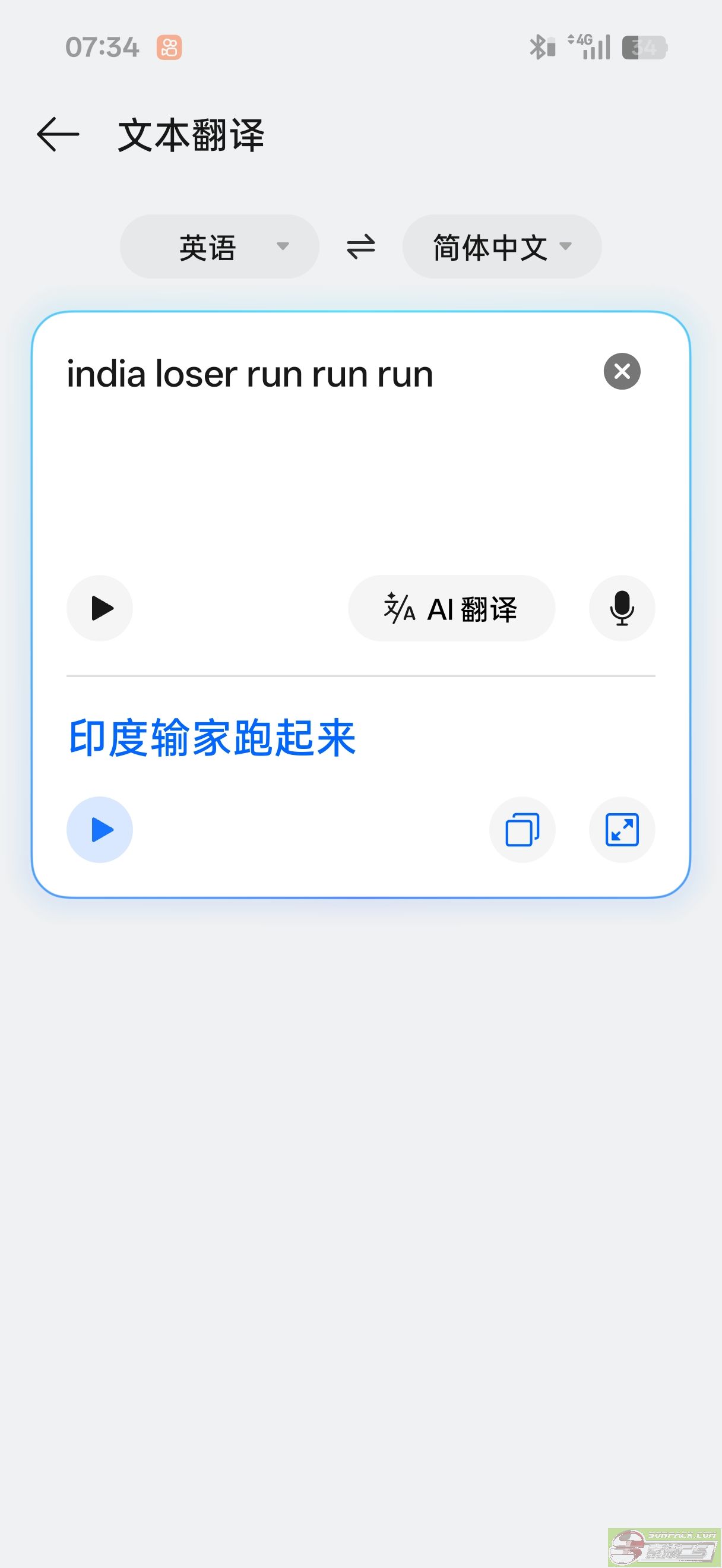Tap the AI 翻译 button
This screenshot has height=1568, width=722.
click(x=451, y=608)
